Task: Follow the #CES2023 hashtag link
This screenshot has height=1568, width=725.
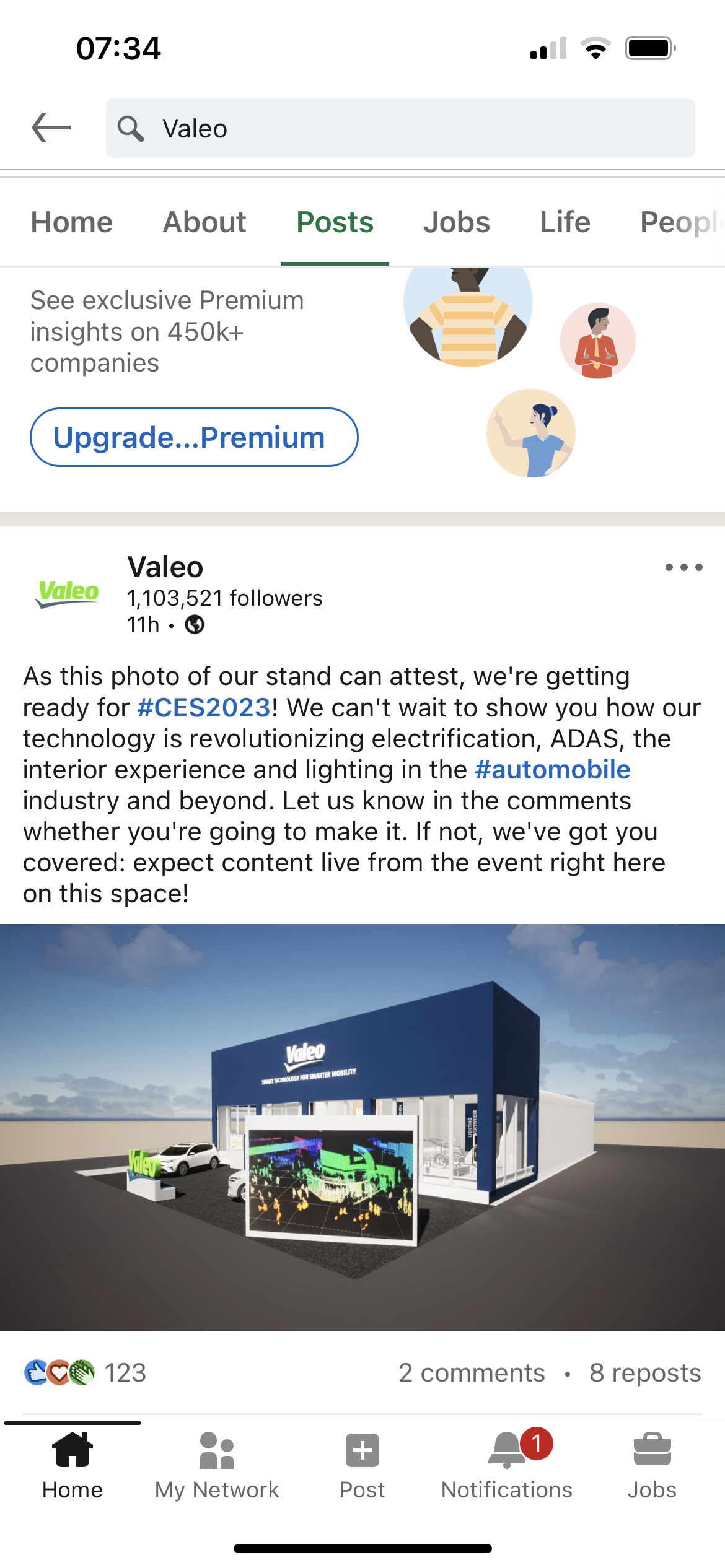Action: click(x=204, y=708)
